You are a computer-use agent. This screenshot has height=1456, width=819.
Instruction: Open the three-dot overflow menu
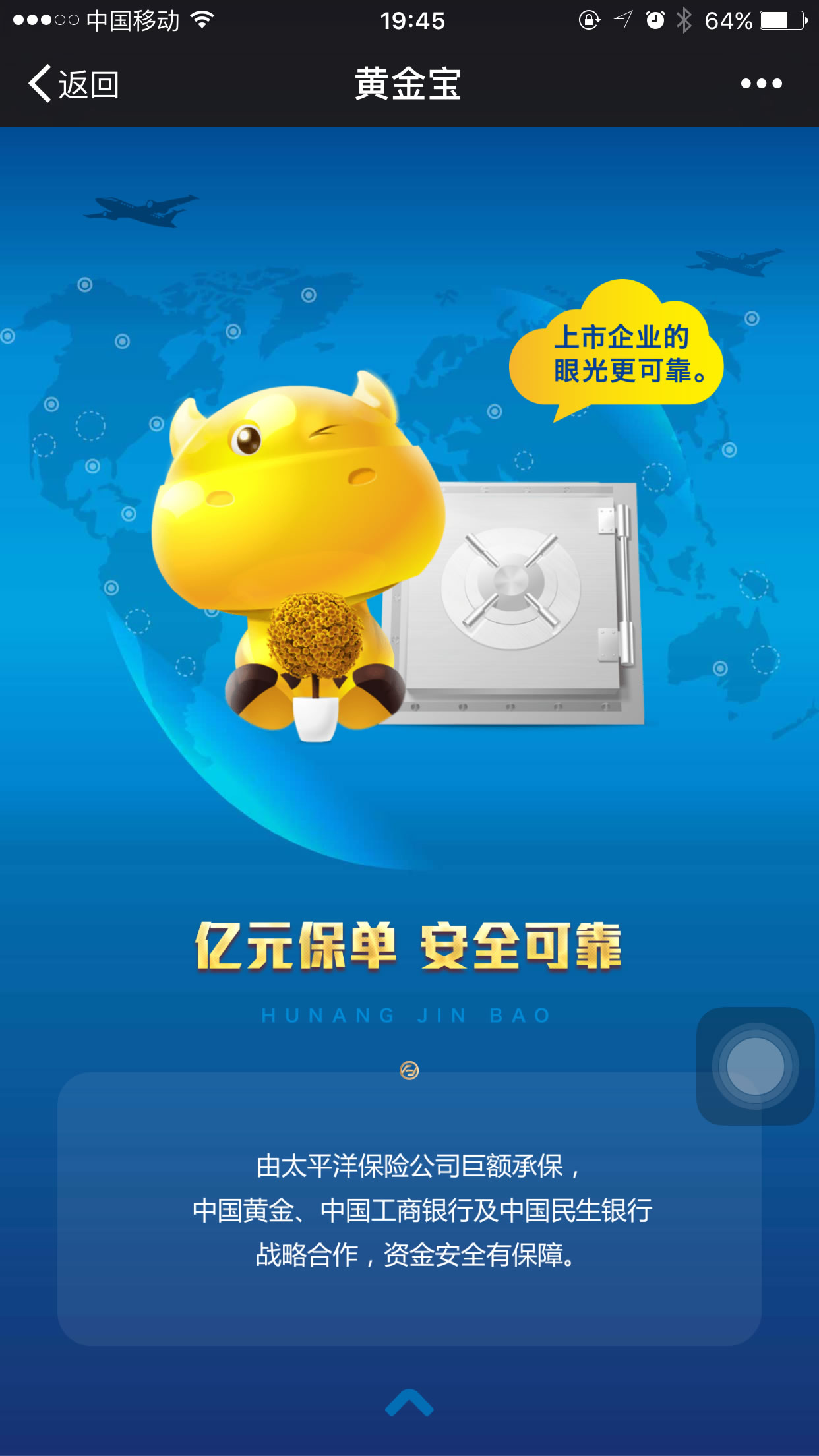click(761, 84)
